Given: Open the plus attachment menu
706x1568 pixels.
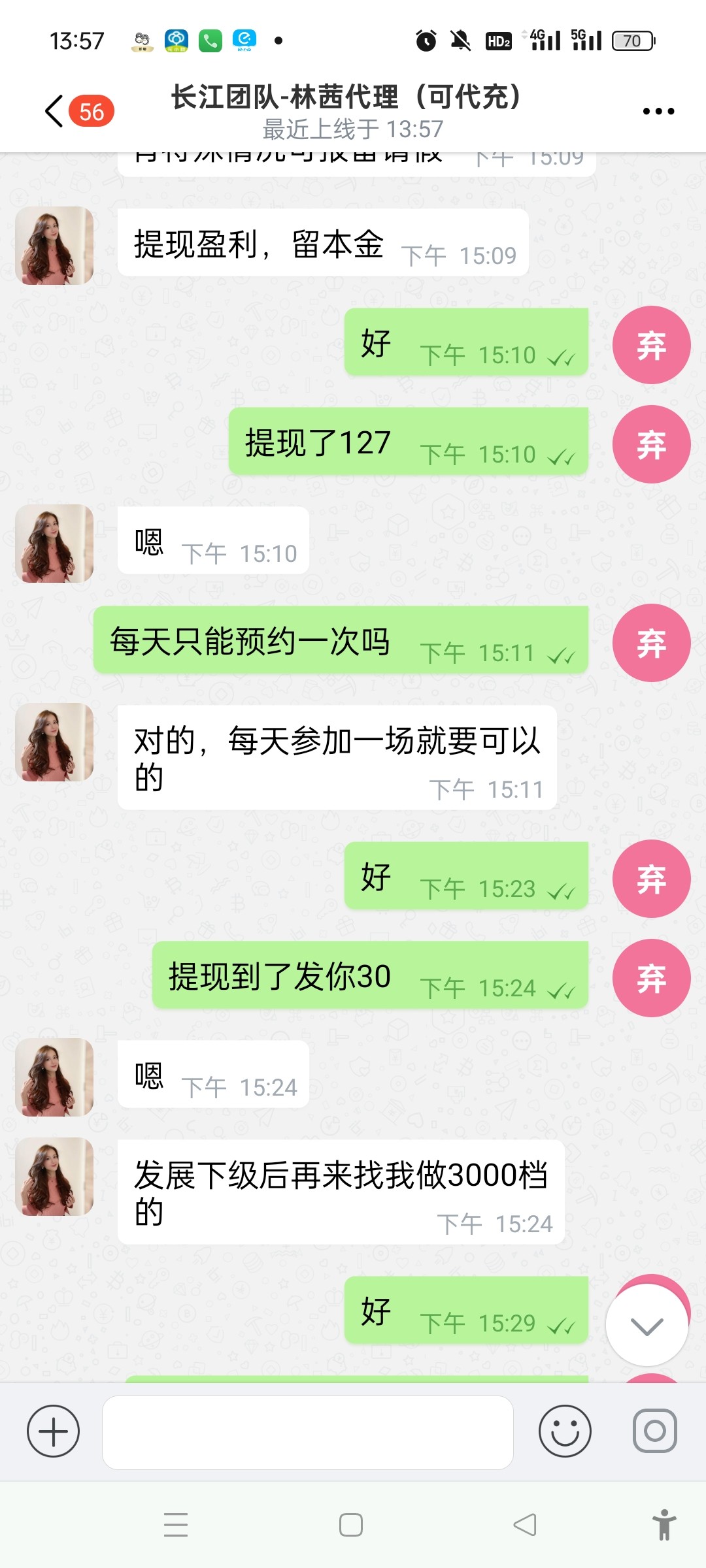Looking at the screenshot, I should [53, 1431].
